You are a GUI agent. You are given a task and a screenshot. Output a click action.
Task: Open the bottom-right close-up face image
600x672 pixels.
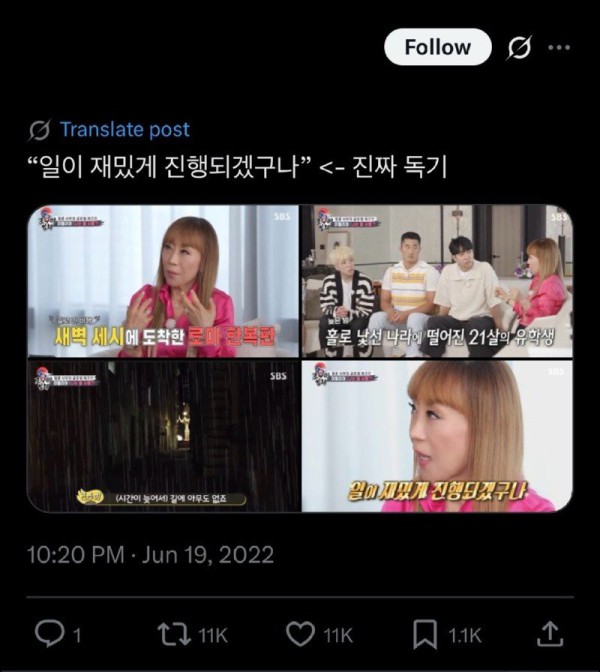coord(437,436)
